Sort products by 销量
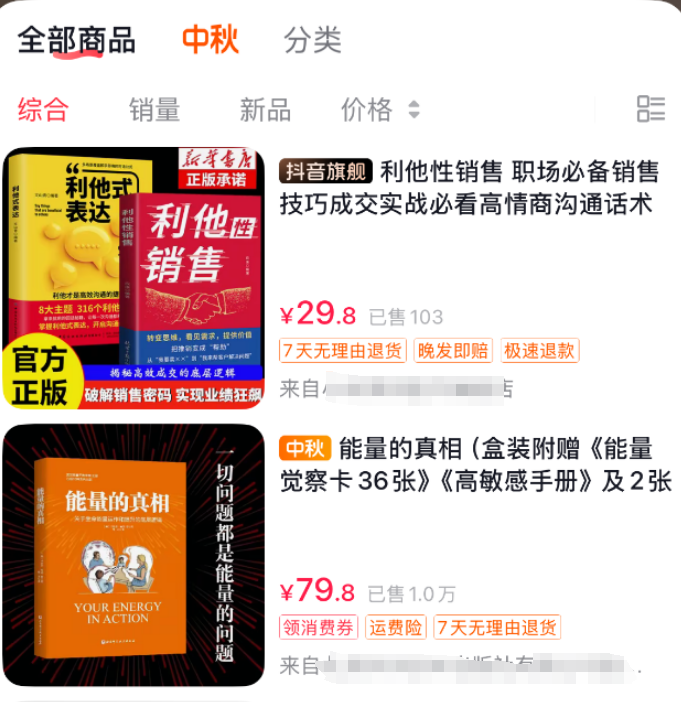Viewport: 681px width, 702px height. (154, 109)
